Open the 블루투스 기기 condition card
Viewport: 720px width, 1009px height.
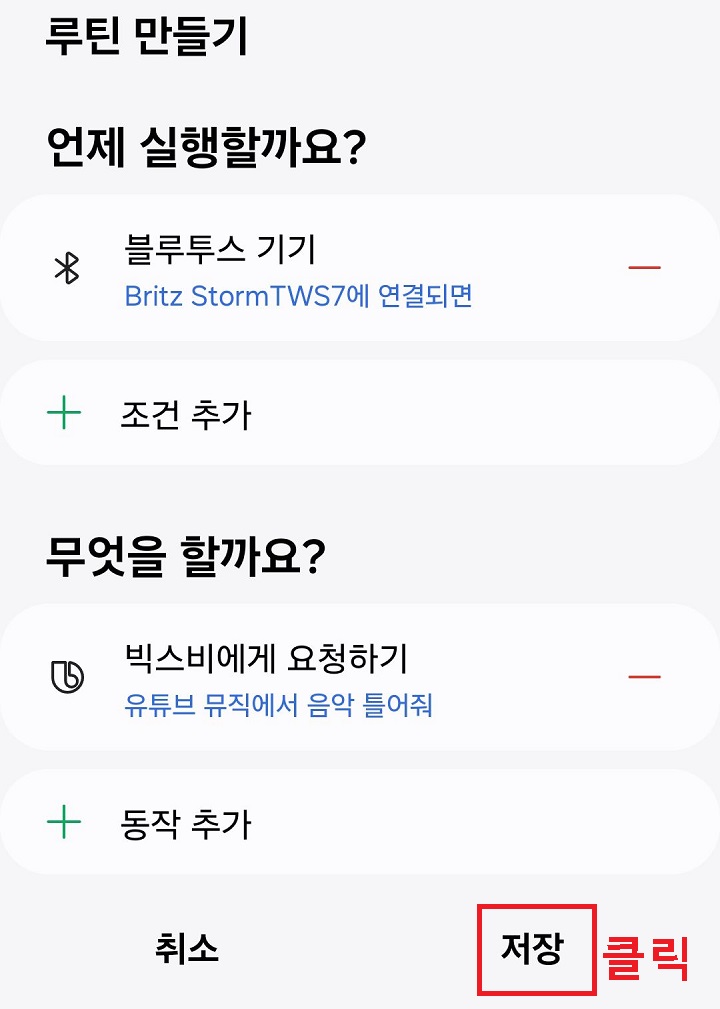[300, 265]
